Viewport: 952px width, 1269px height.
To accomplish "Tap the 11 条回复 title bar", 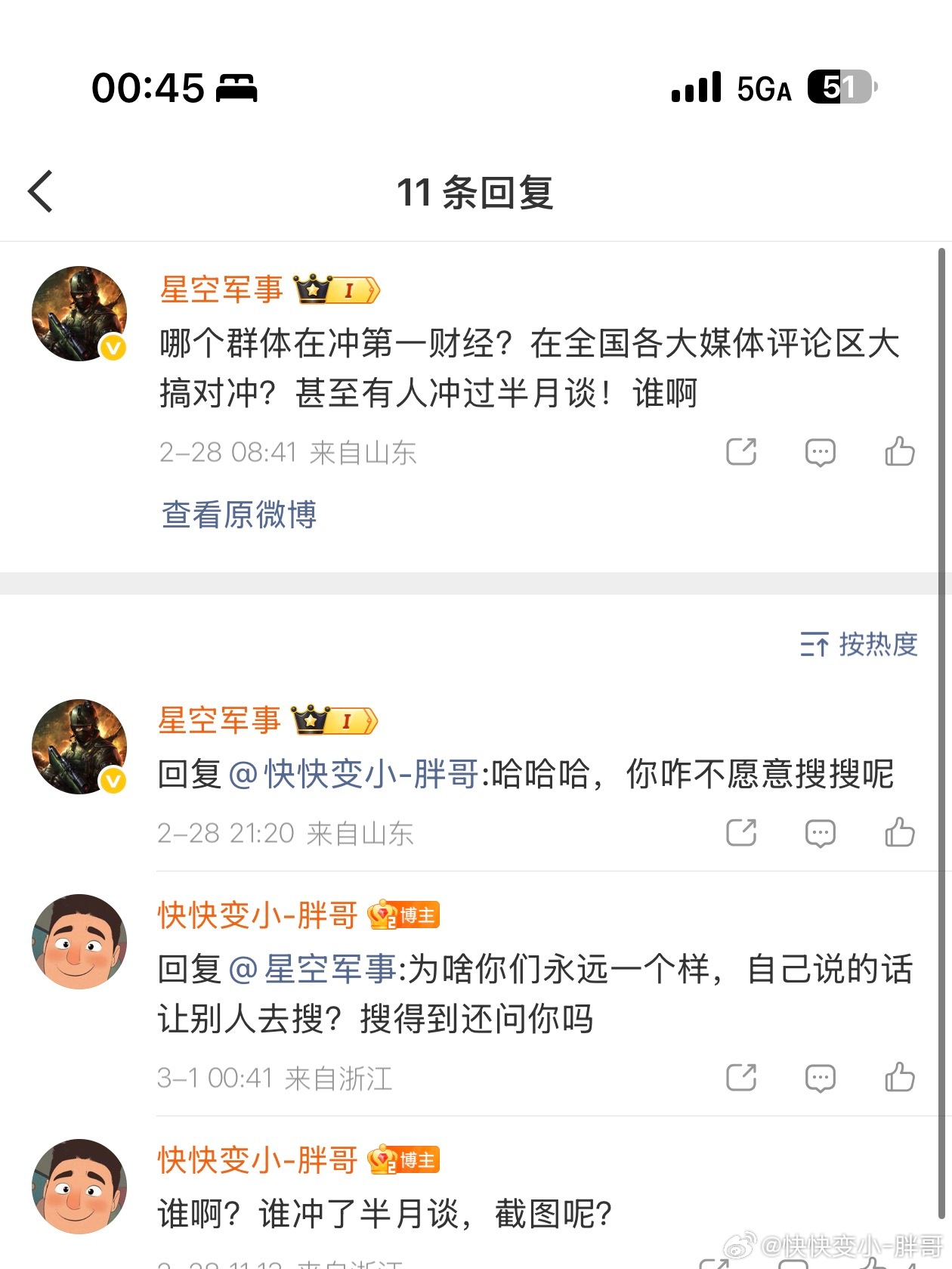I will (475, 192).
